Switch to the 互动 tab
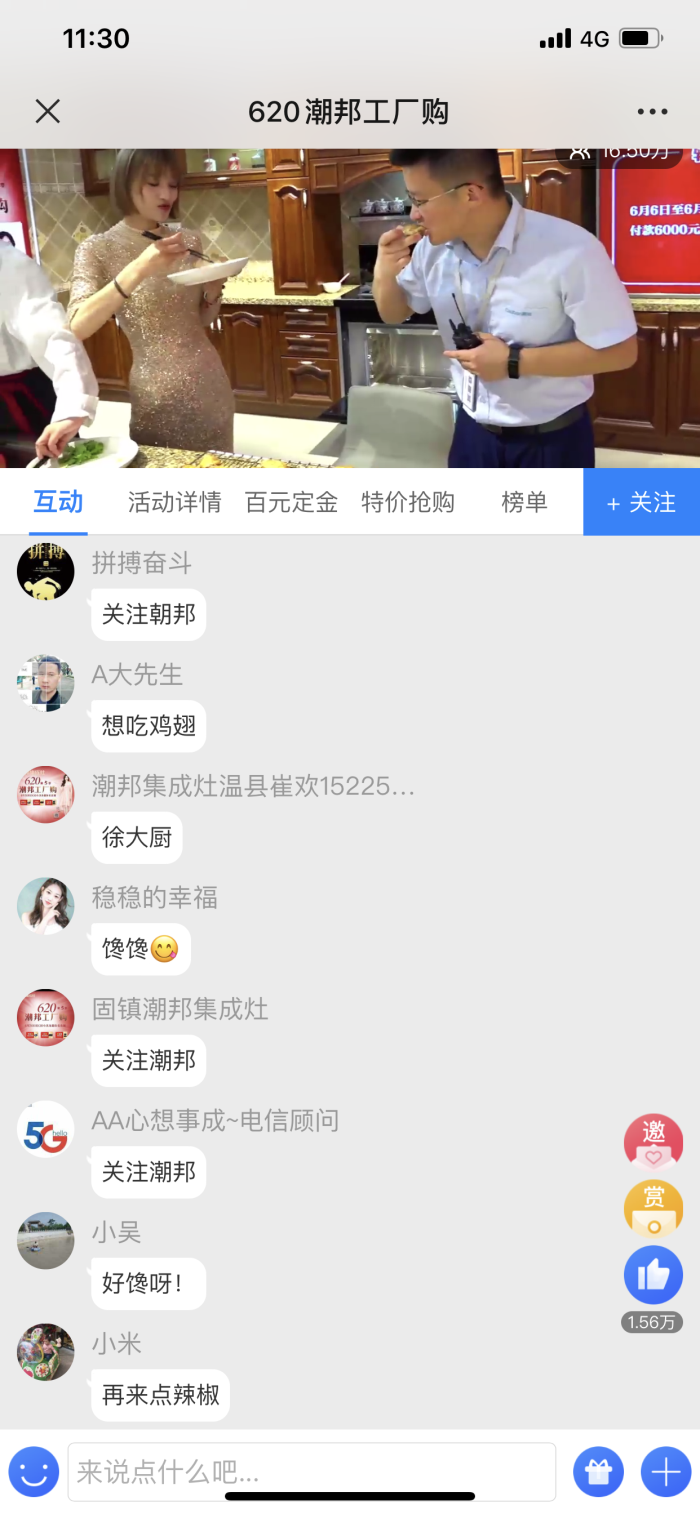This screenshot has width=700, height=1514. (x=58, y=502)
